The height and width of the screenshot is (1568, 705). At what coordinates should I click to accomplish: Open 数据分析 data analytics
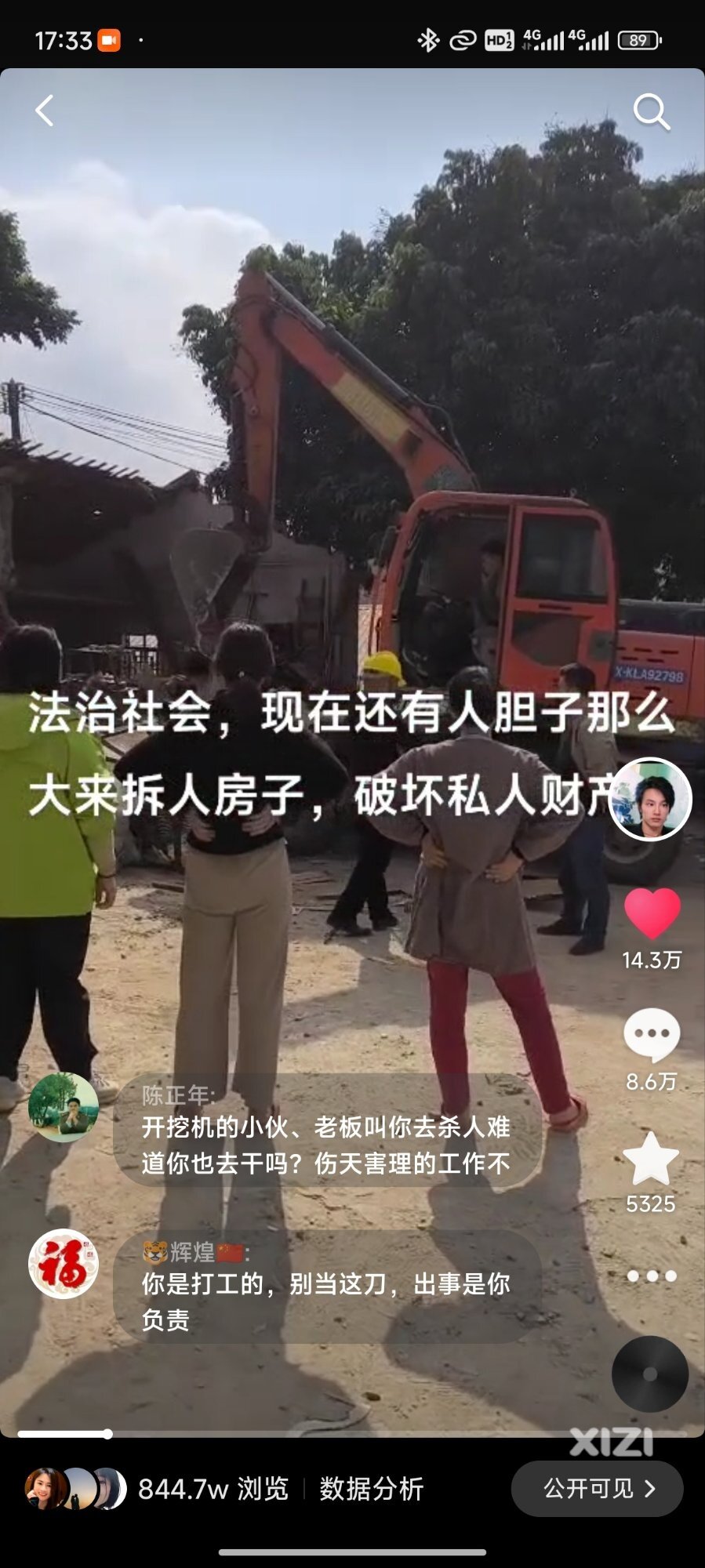(x=372, y=1488)
